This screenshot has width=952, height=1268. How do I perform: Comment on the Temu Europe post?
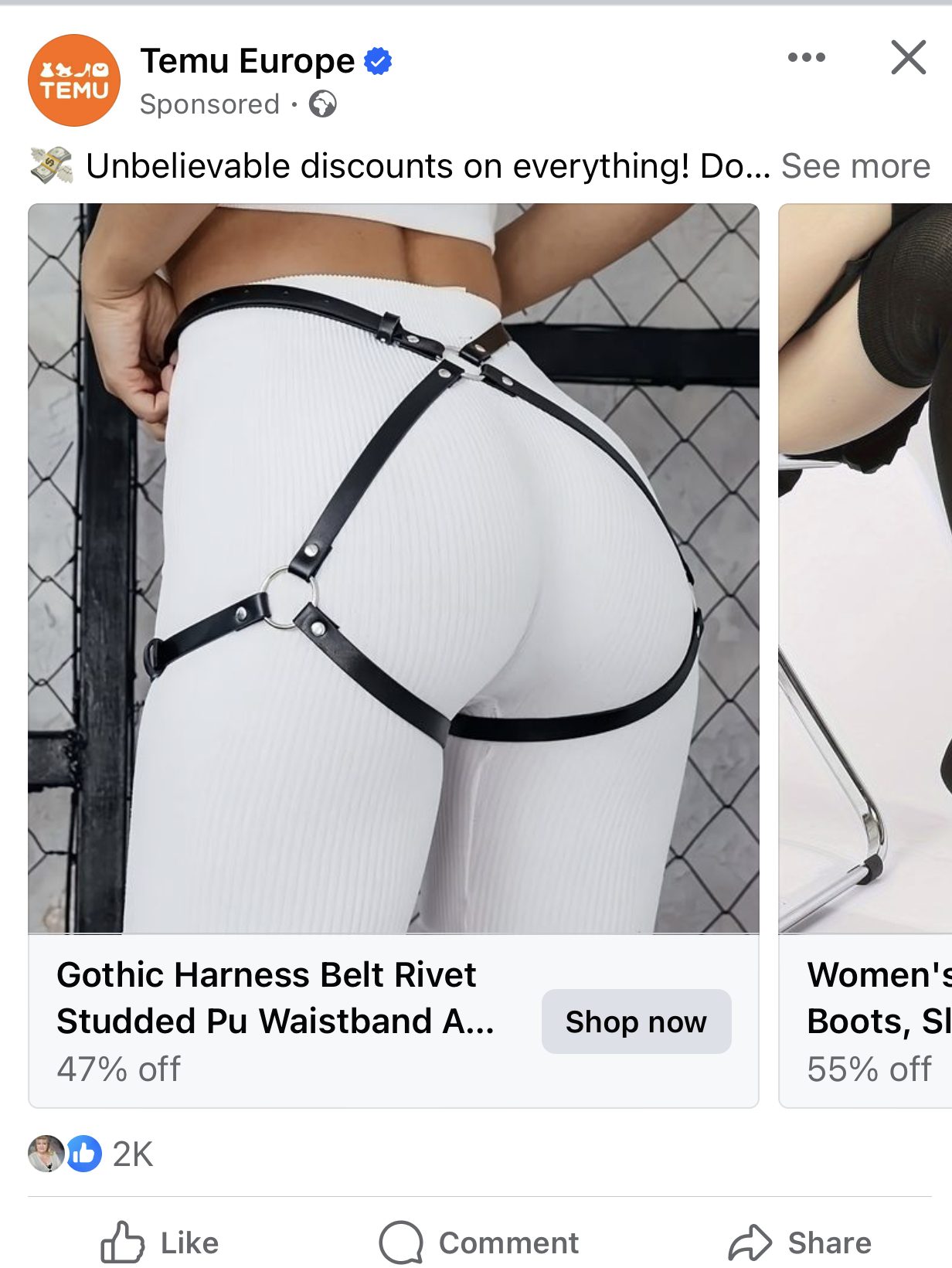pos(479,1243)
